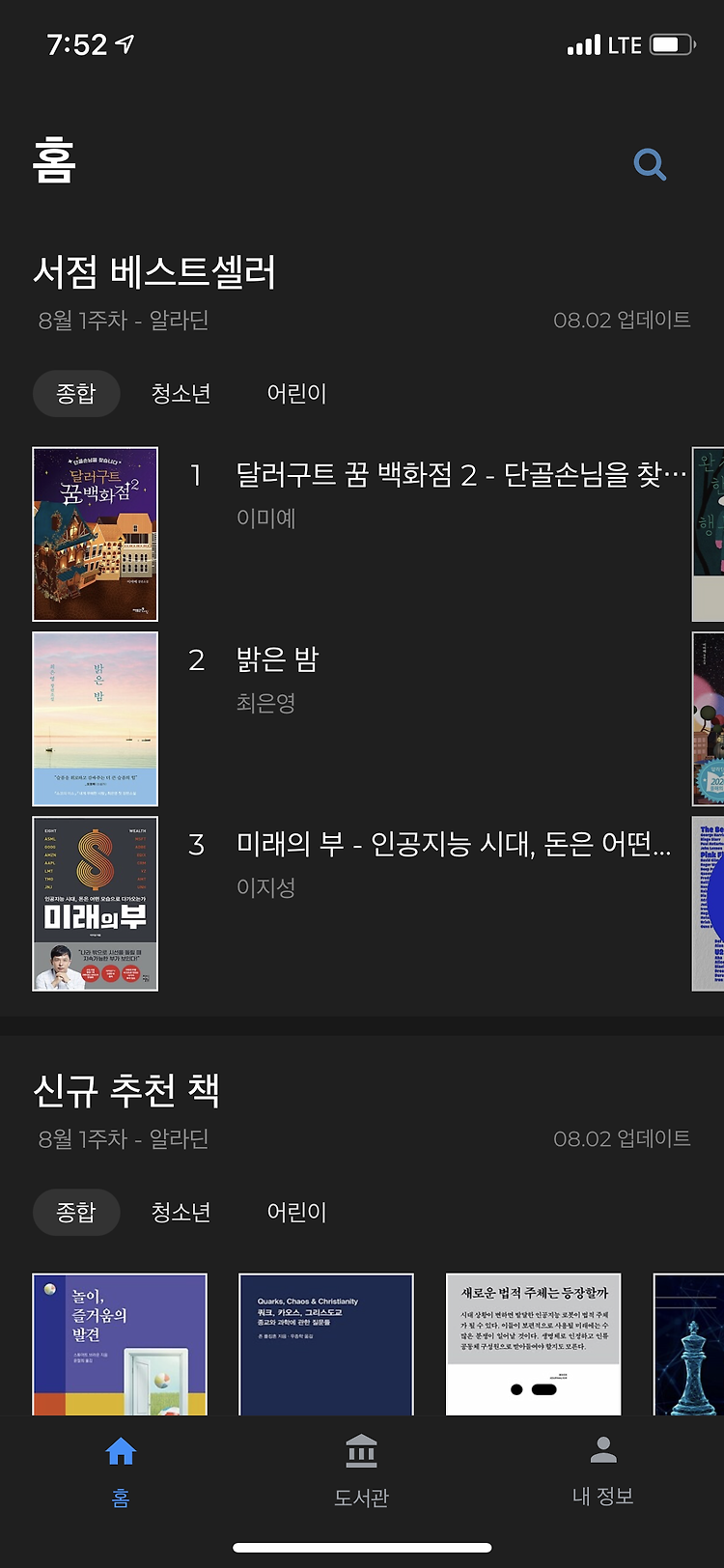Open bestseller 달러구트 꿈 백화점 2
This screenshot has height=1568, width=724.
tap(359, 534)
